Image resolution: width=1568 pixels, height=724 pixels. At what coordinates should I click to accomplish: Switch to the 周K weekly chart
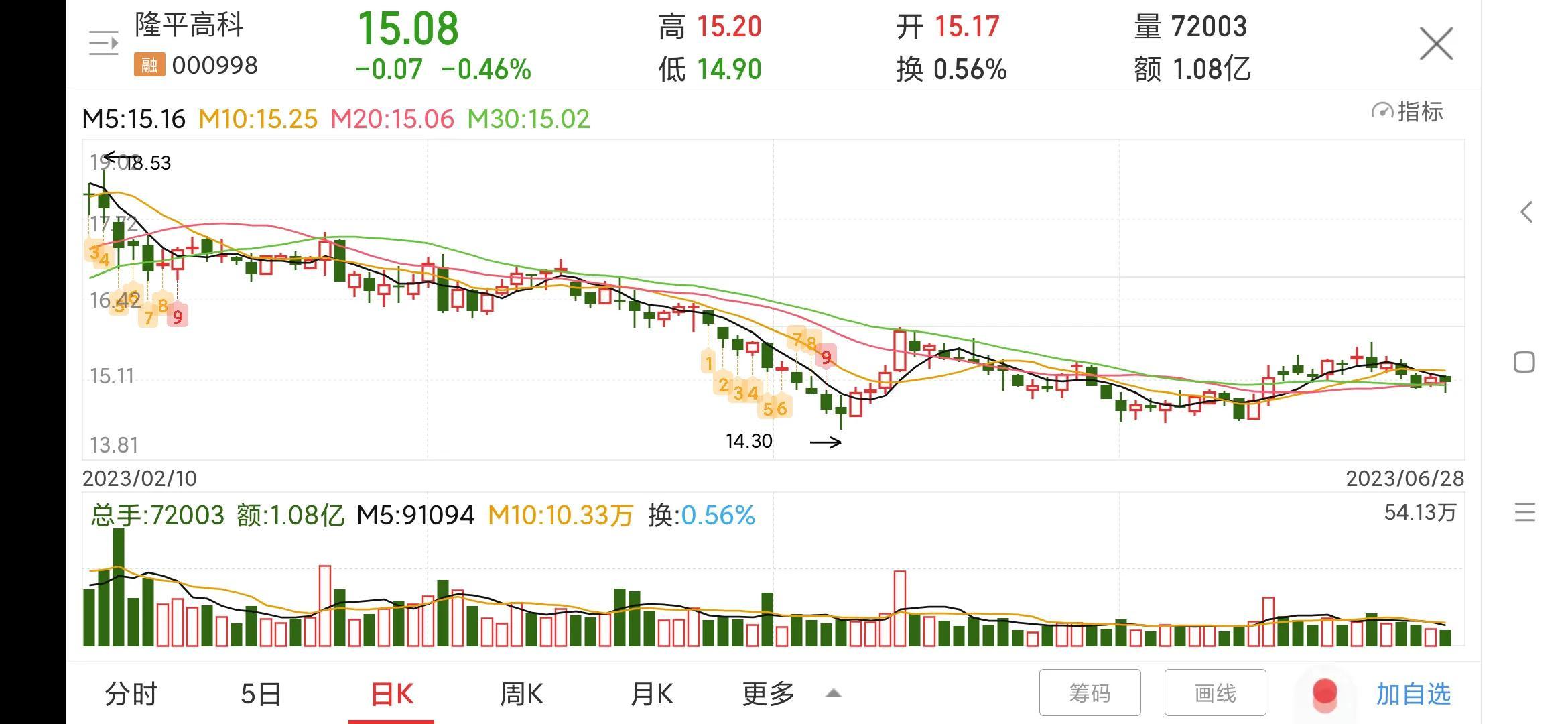[x=521, y=694]
